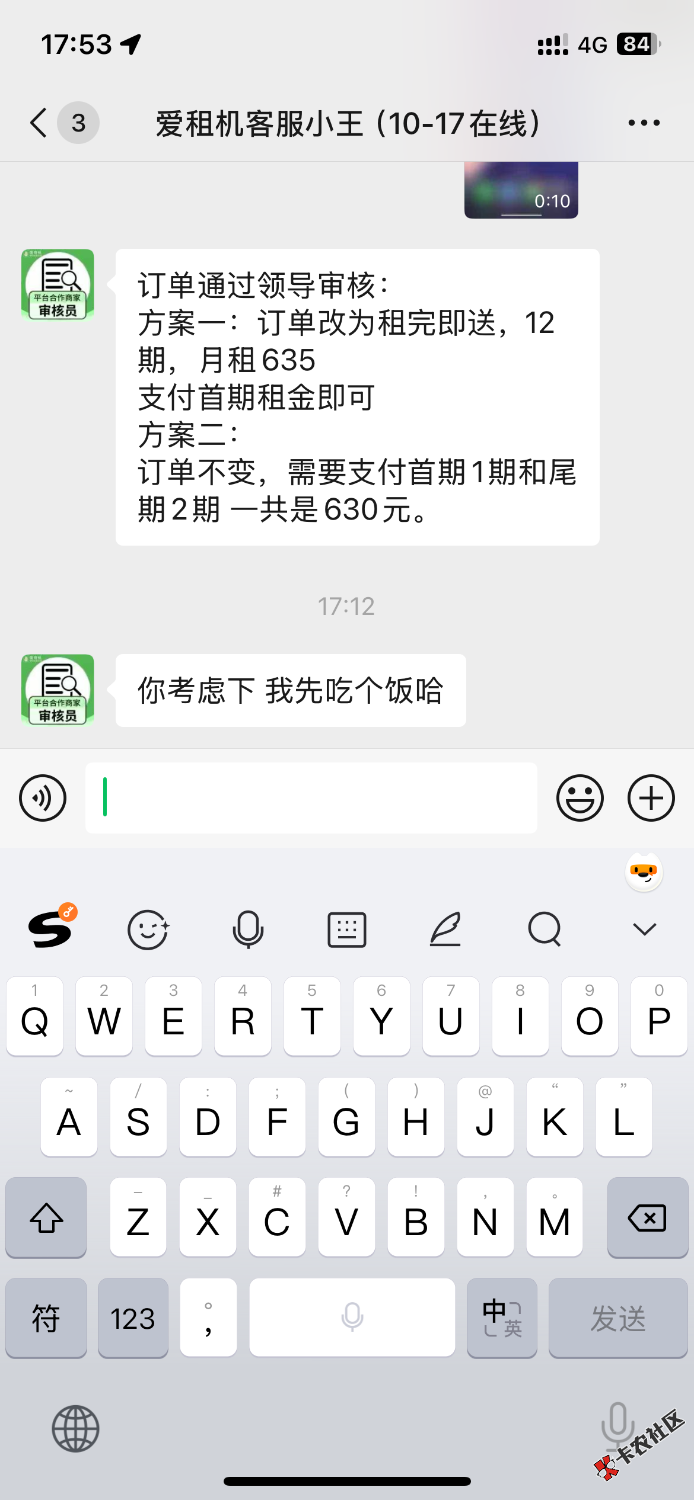Open the keyboard toolbar search
694x1500 pixels.
[x=545, y=930]
